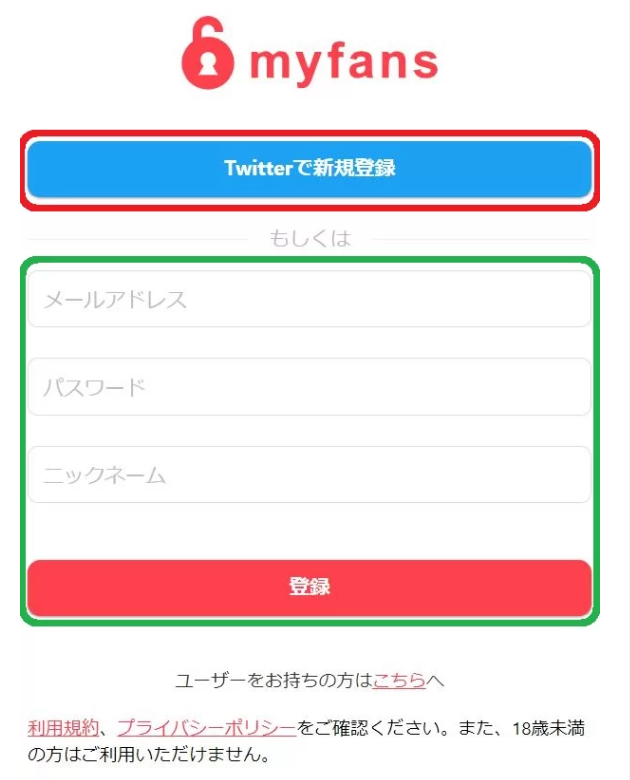
Task: Open the こちら login link
Action: 399,681
